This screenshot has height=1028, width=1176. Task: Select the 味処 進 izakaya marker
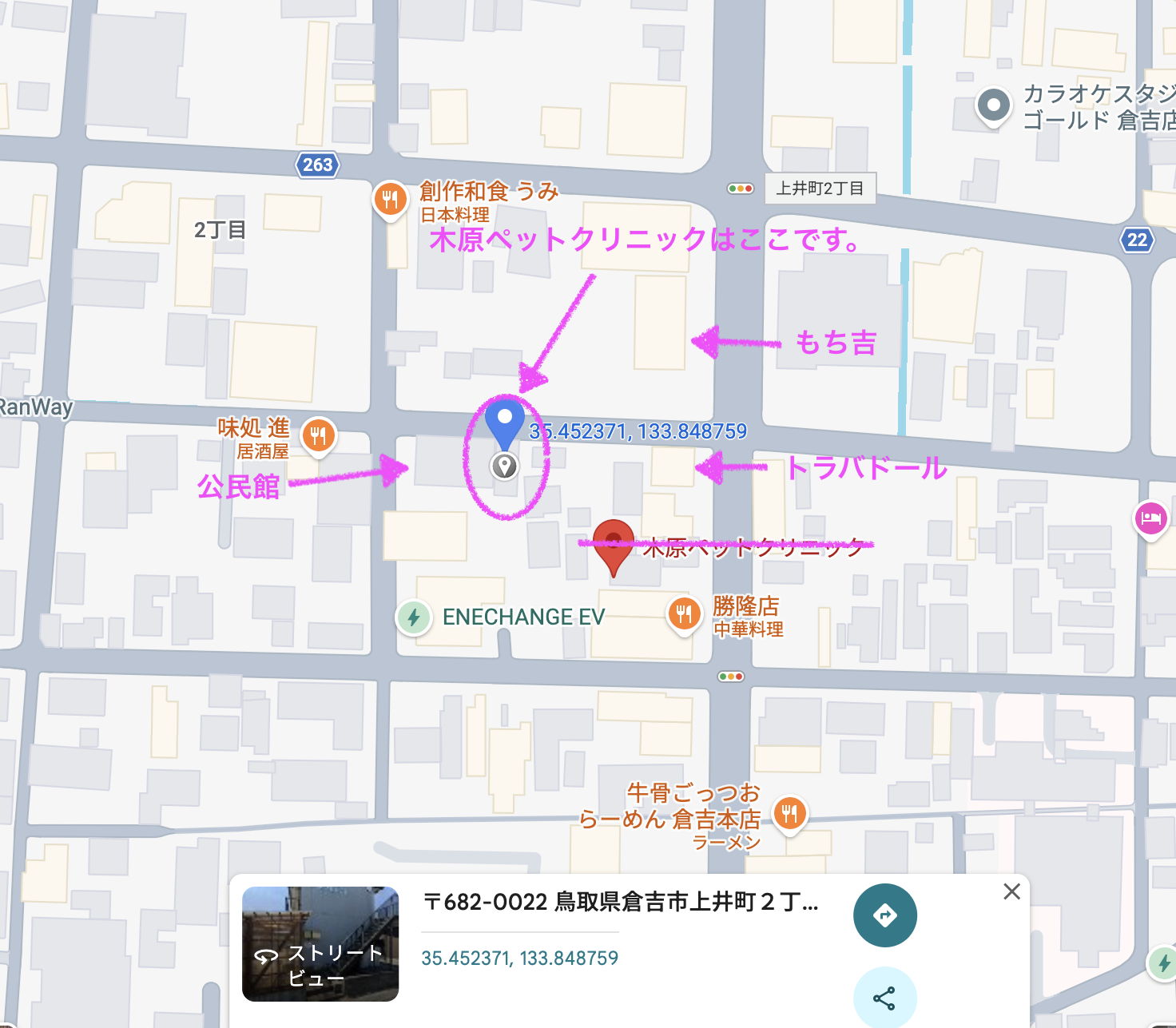318,435
